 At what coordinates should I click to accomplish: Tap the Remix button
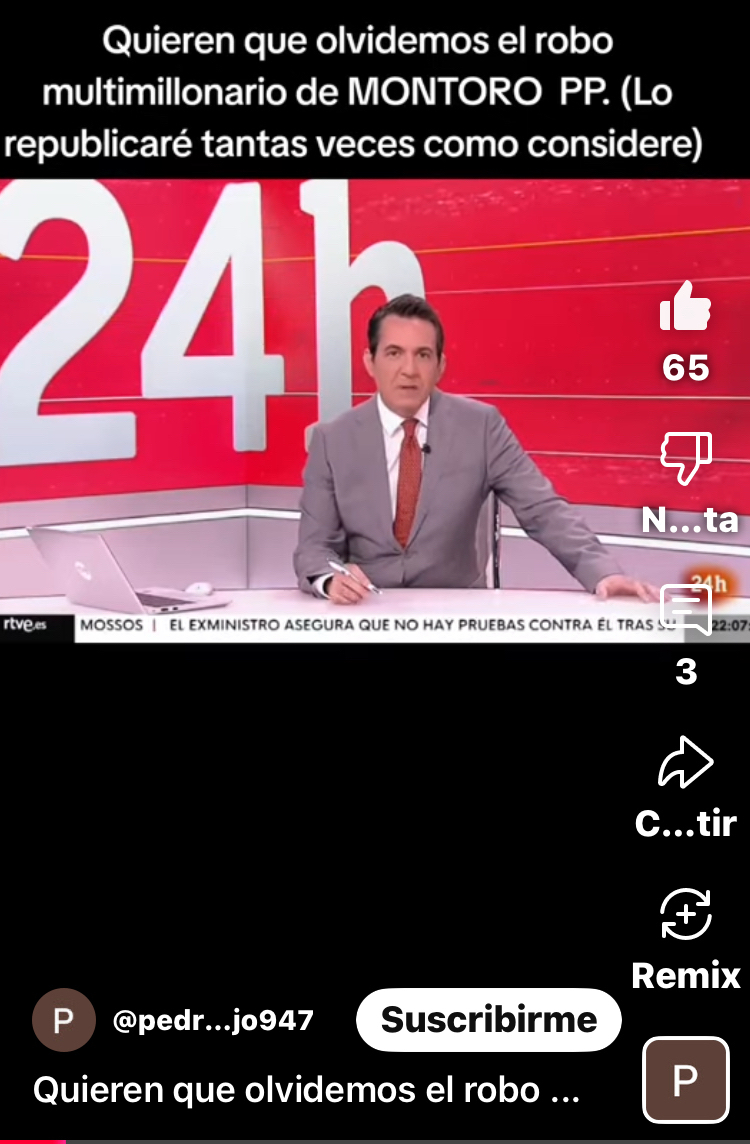point(686,915)
